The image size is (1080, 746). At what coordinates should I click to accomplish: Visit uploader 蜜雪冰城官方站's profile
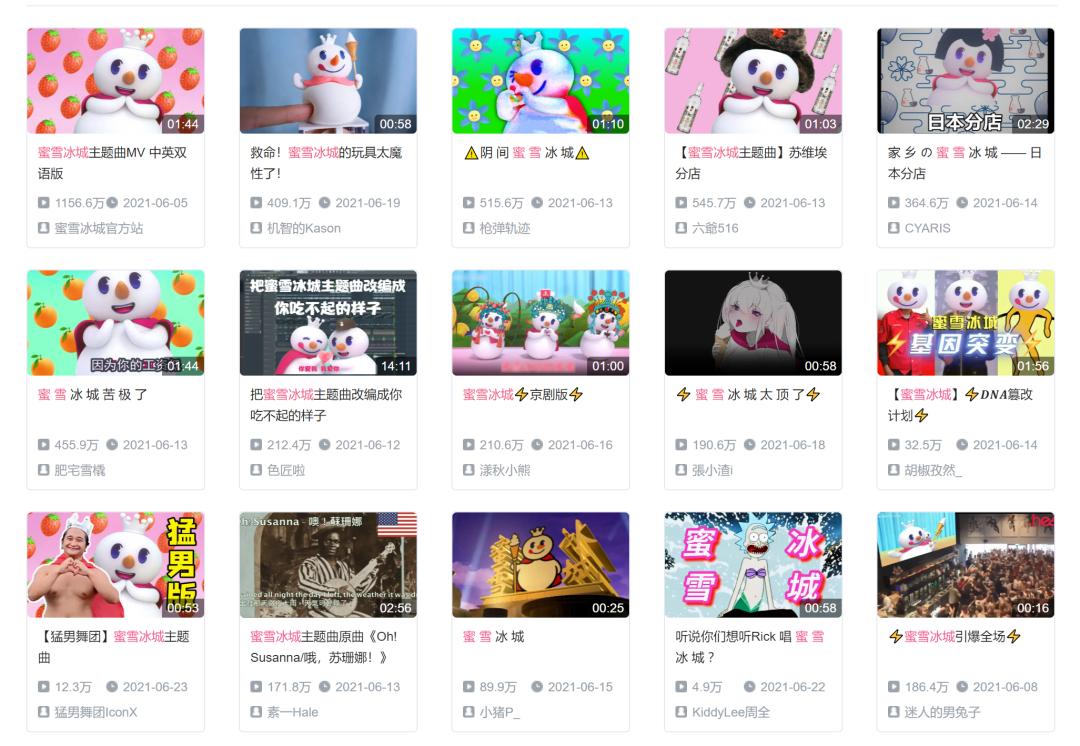pos(98,228)
